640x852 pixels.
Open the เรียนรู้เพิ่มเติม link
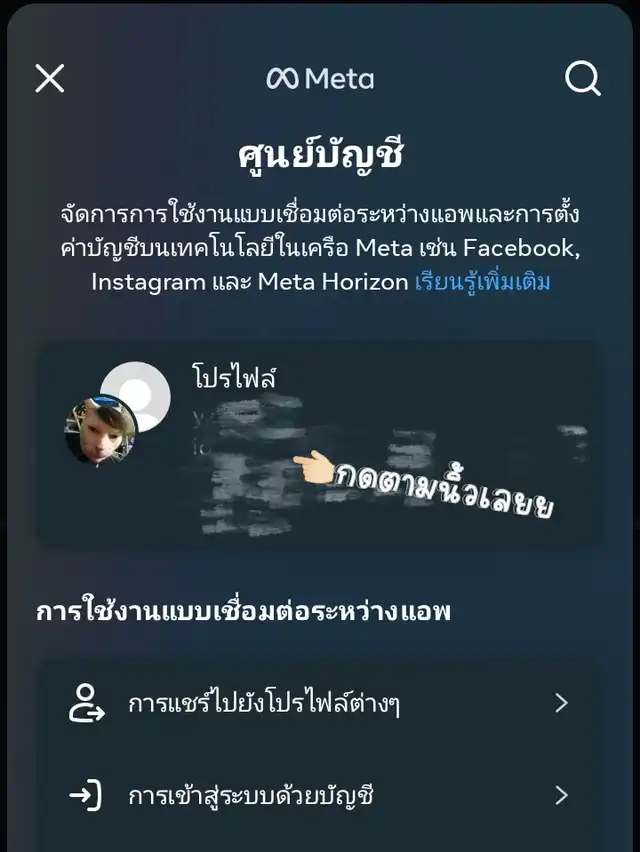tap(482, 282)
